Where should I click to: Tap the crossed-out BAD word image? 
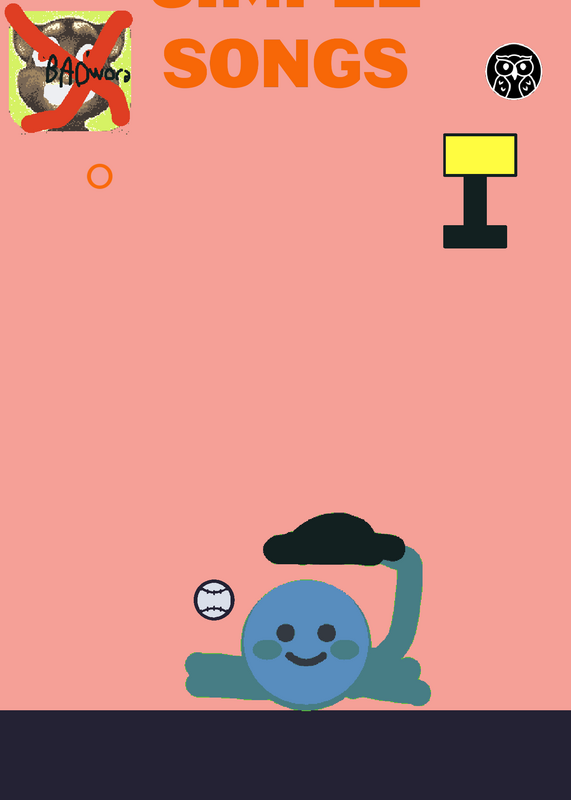69,69
